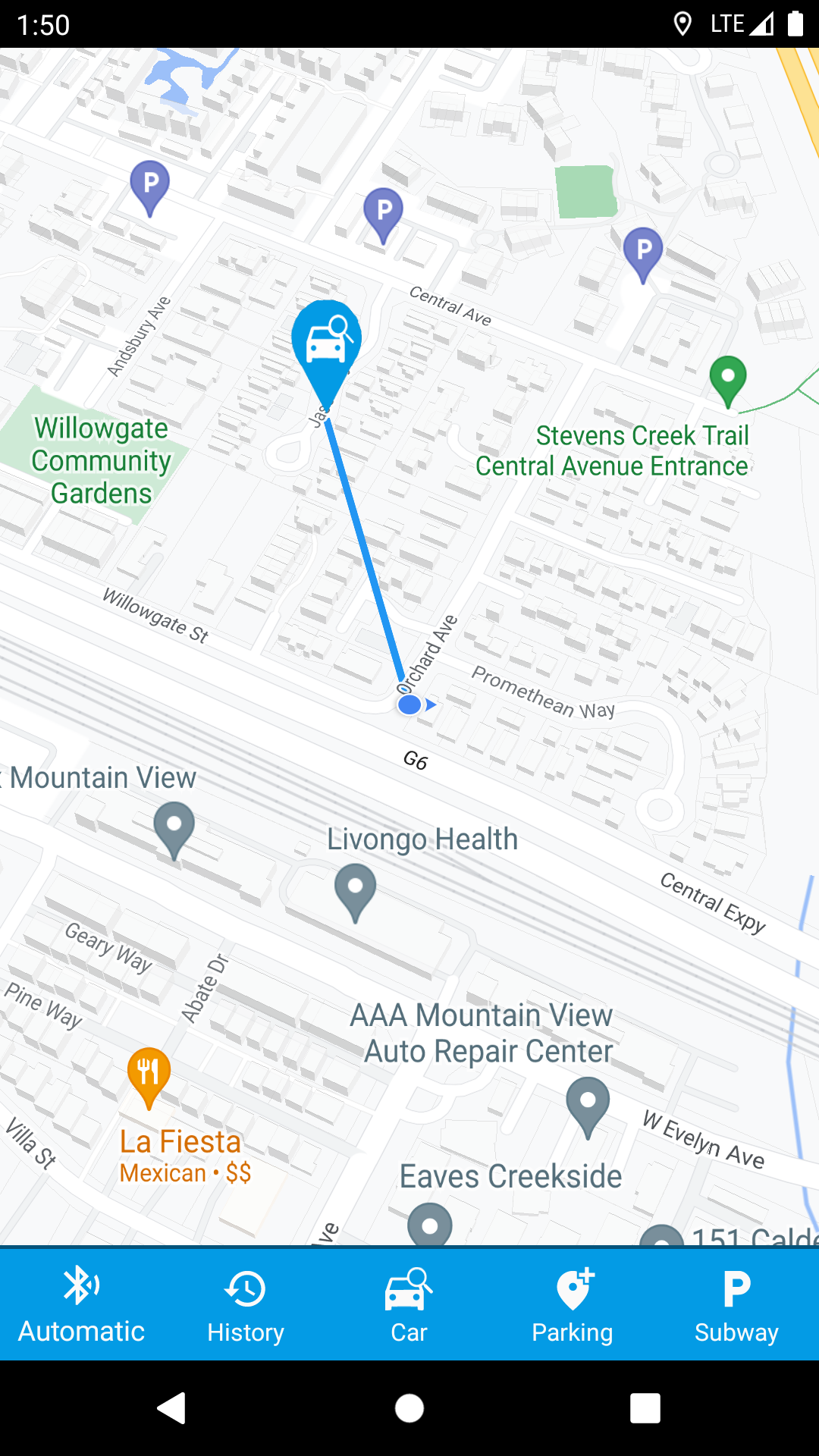Tap parking marker near Andsbury Ave
This screenshot has height=1456, width=819.
click(150, 184)
